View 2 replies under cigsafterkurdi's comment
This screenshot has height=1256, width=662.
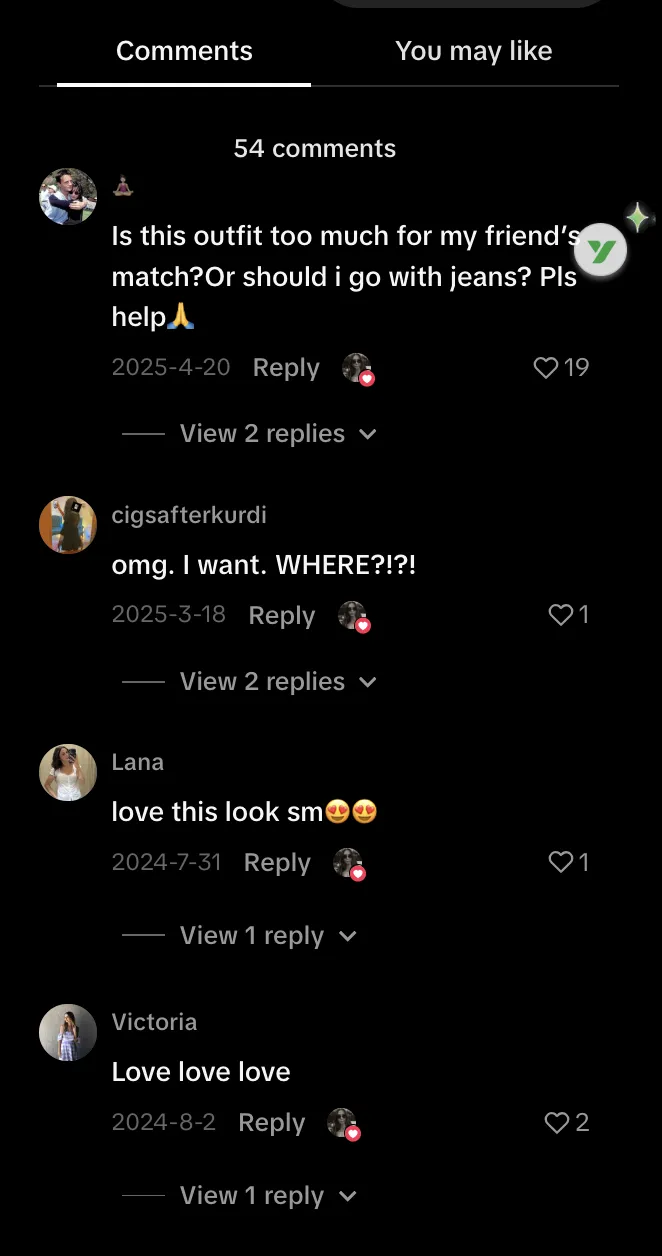[x=262, y=682]
